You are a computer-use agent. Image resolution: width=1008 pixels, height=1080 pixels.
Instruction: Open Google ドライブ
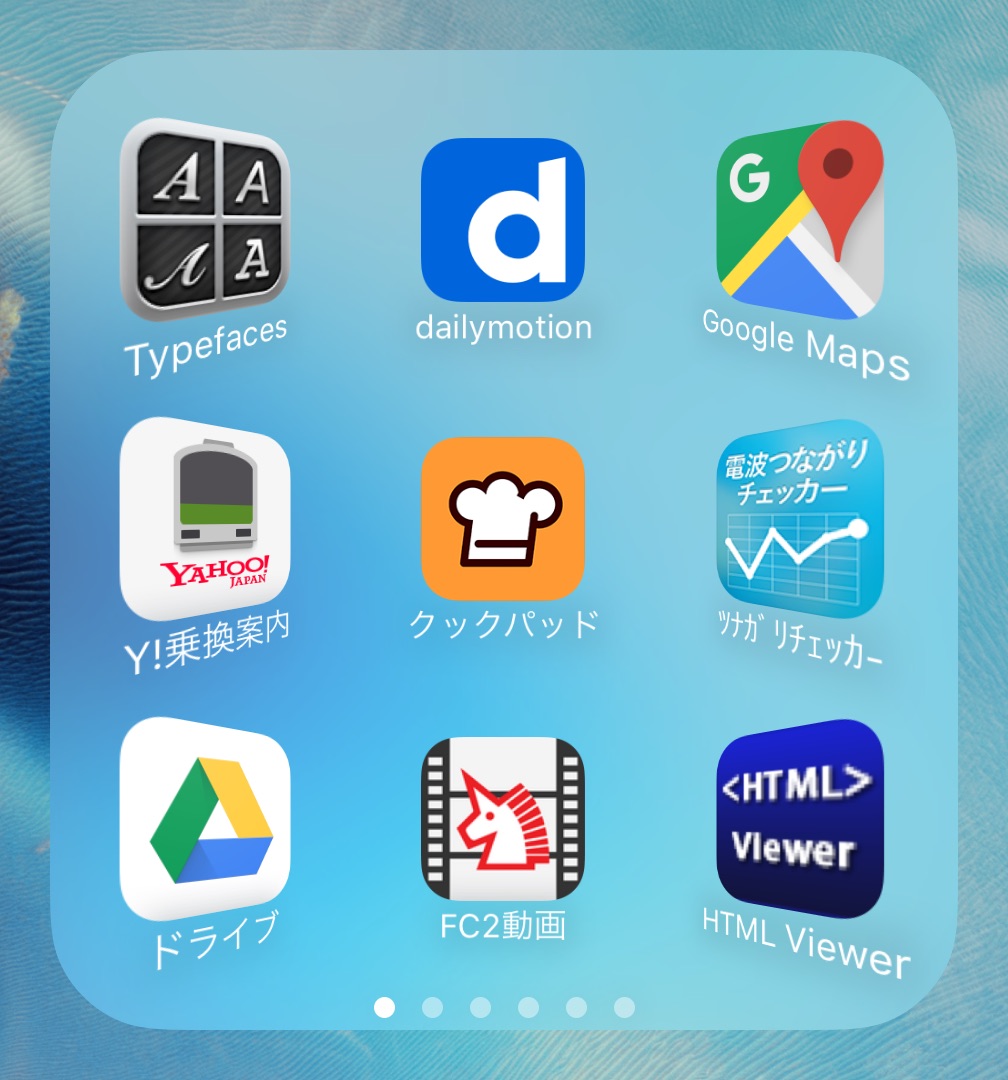pyautogui.click(x=204, y=818)
